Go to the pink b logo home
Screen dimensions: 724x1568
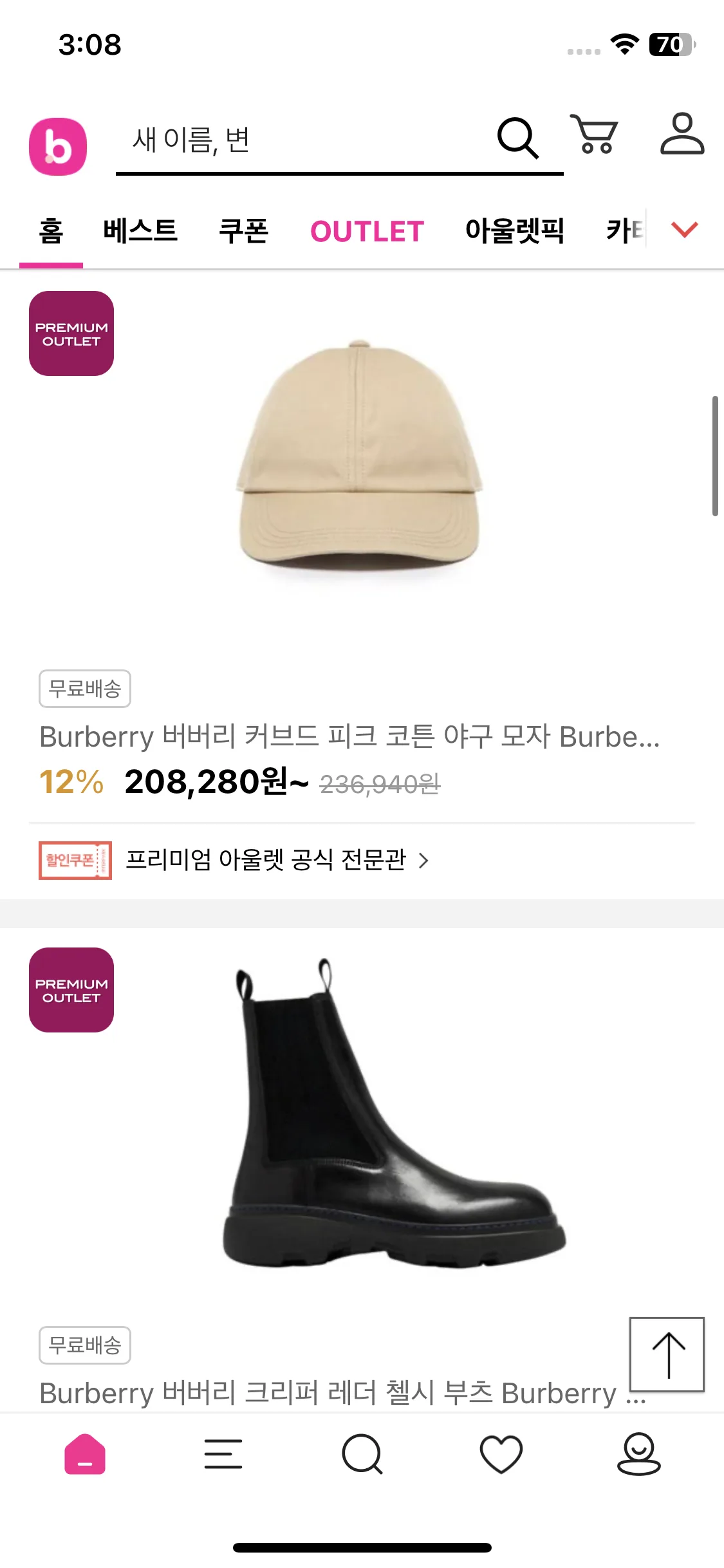[58, 147]
